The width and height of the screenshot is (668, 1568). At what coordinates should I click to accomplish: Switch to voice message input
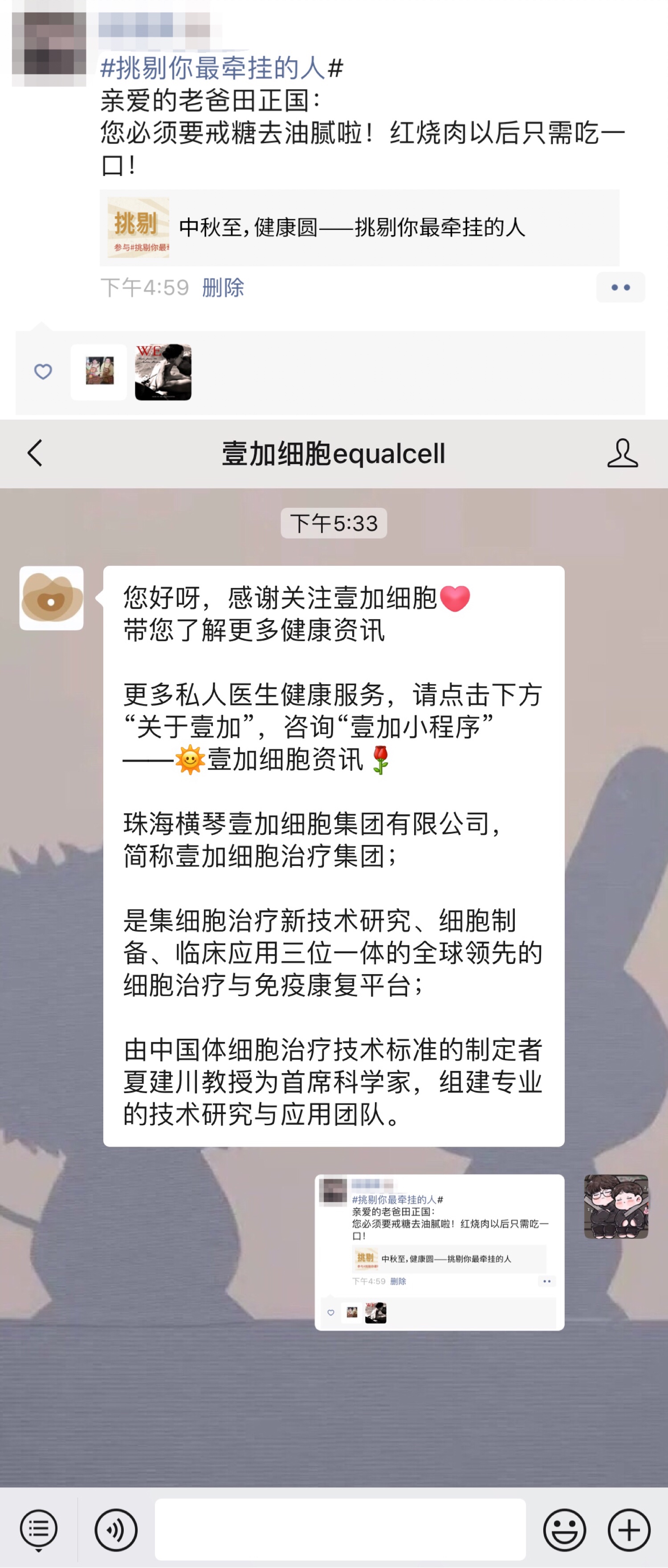point(116,1529)
